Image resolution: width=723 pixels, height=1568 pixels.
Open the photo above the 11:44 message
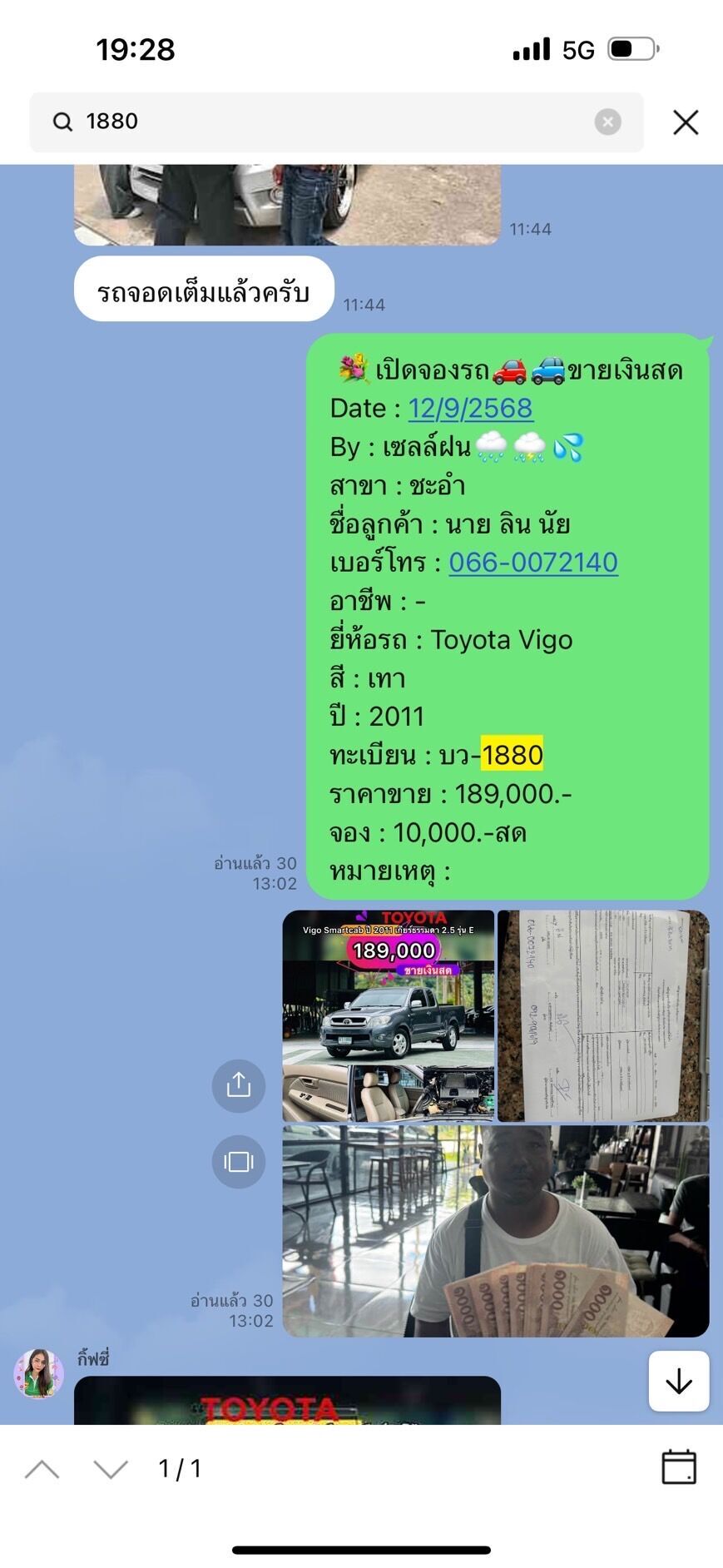tap(287, 204)
